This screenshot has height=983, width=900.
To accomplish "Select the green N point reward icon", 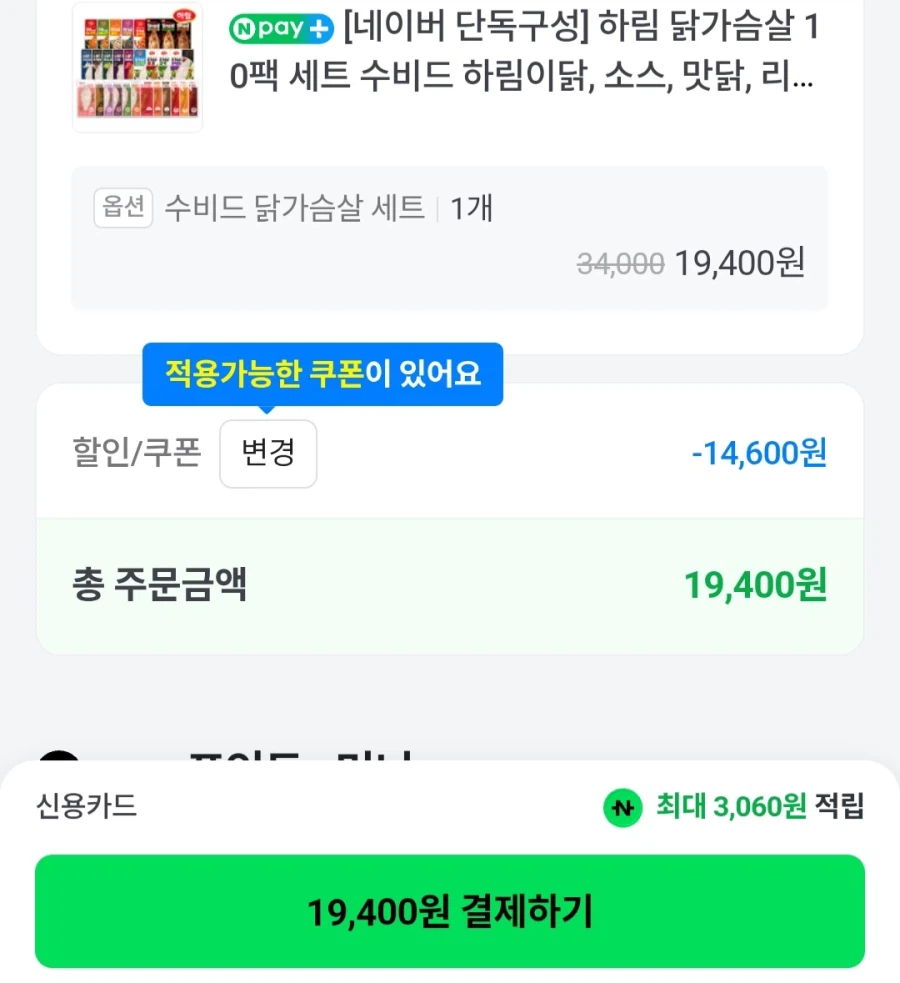I will pyautogui.click(x=623, y=808).
